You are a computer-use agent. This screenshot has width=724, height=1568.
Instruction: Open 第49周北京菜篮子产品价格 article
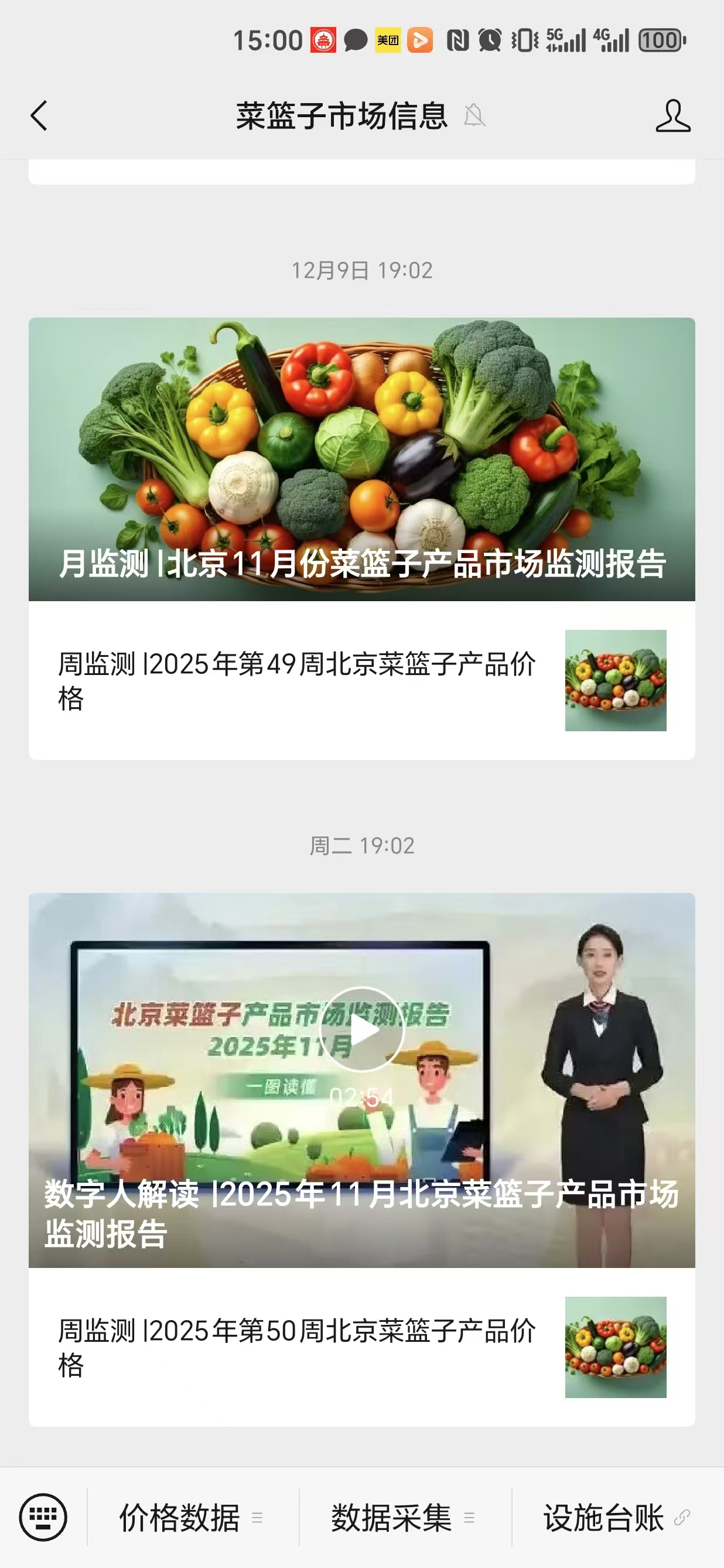click(361, 680)
